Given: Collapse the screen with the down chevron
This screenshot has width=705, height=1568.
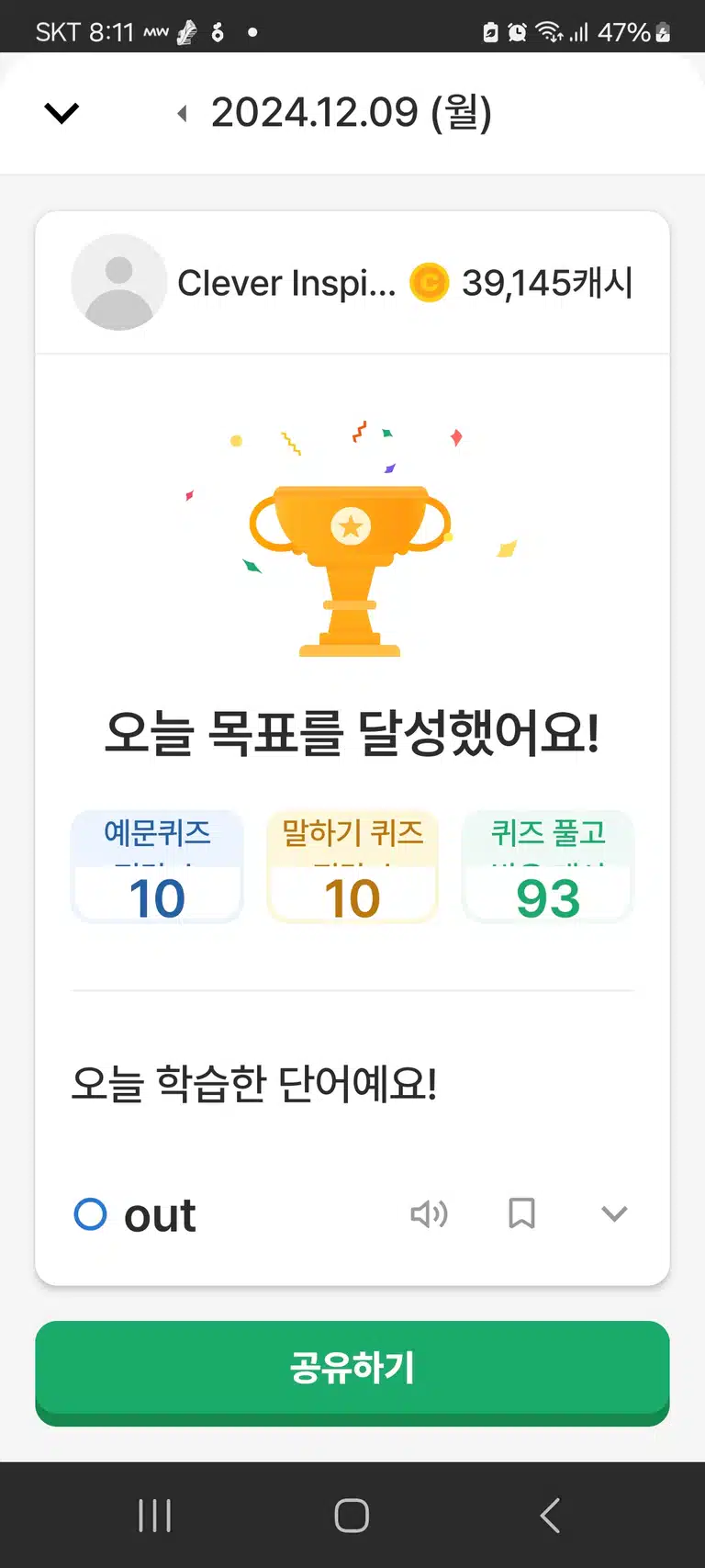Looking at the screenshot, I should (62, 113).
